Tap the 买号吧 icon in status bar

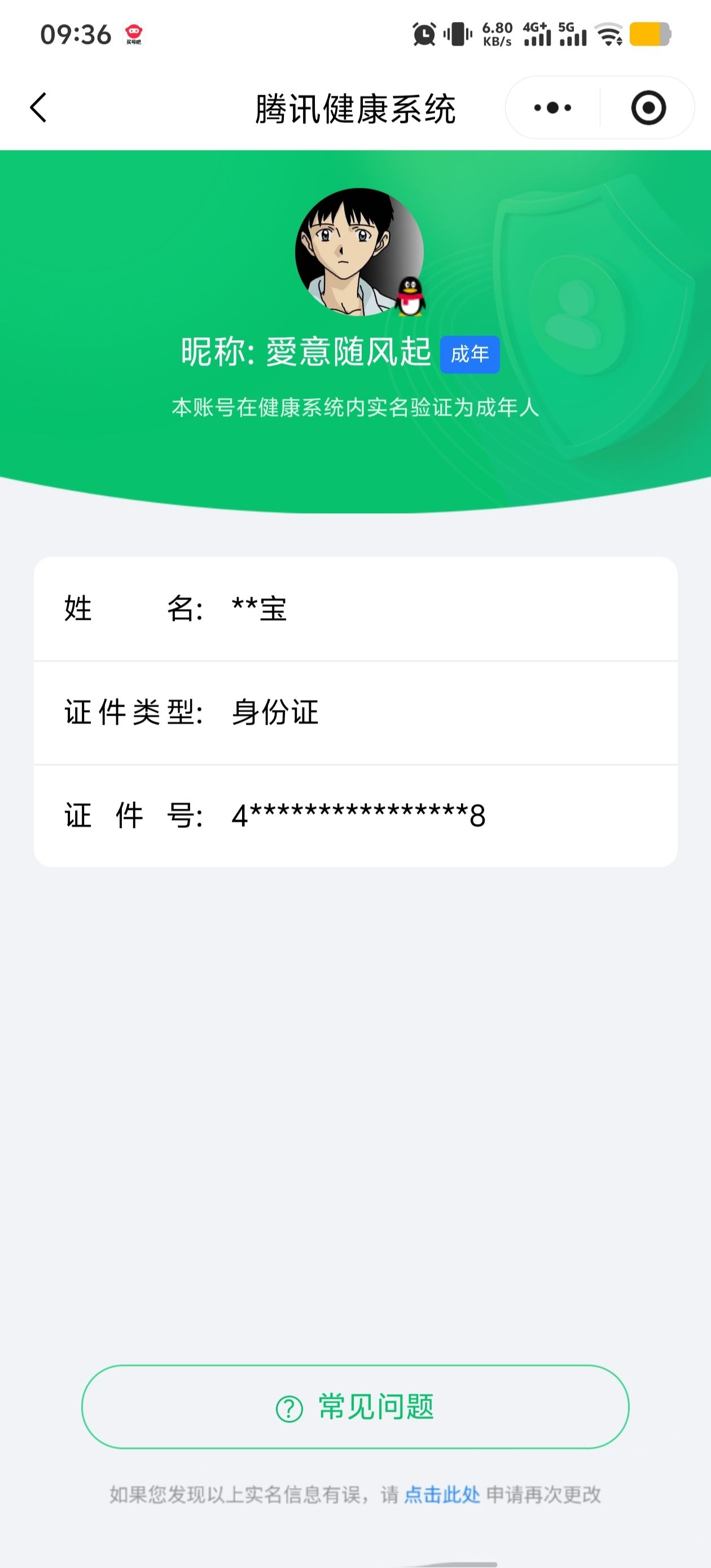[x=133, y=33]
